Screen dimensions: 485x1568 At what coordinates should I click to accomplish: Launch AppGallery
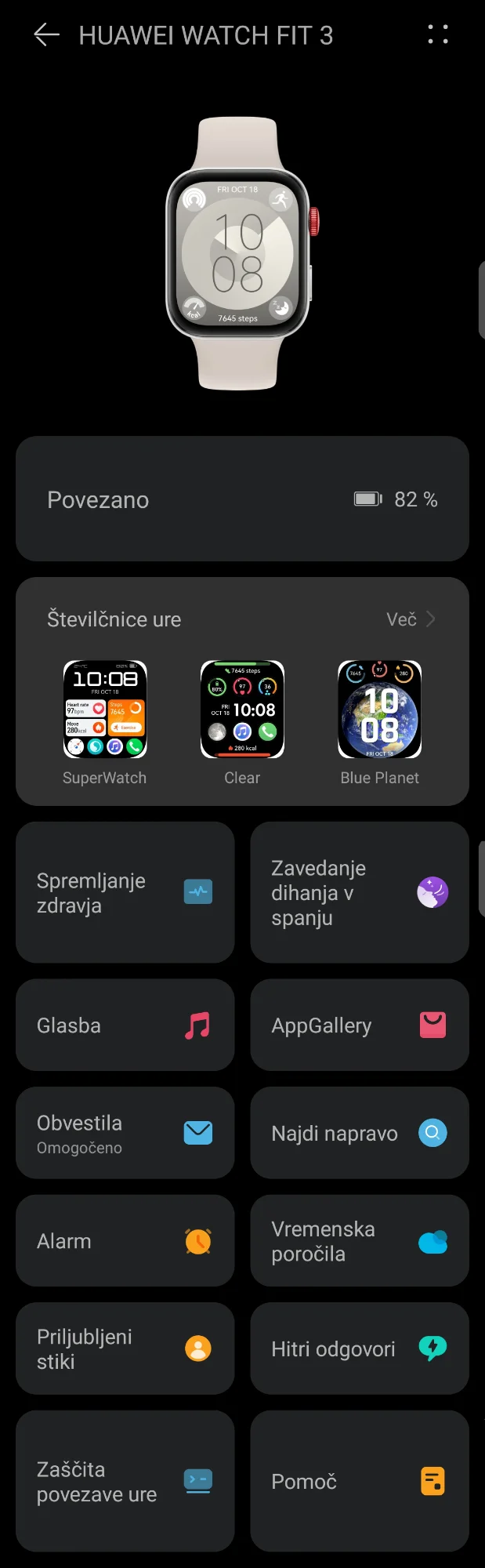pyautogui.click(x=360, y=1025)
